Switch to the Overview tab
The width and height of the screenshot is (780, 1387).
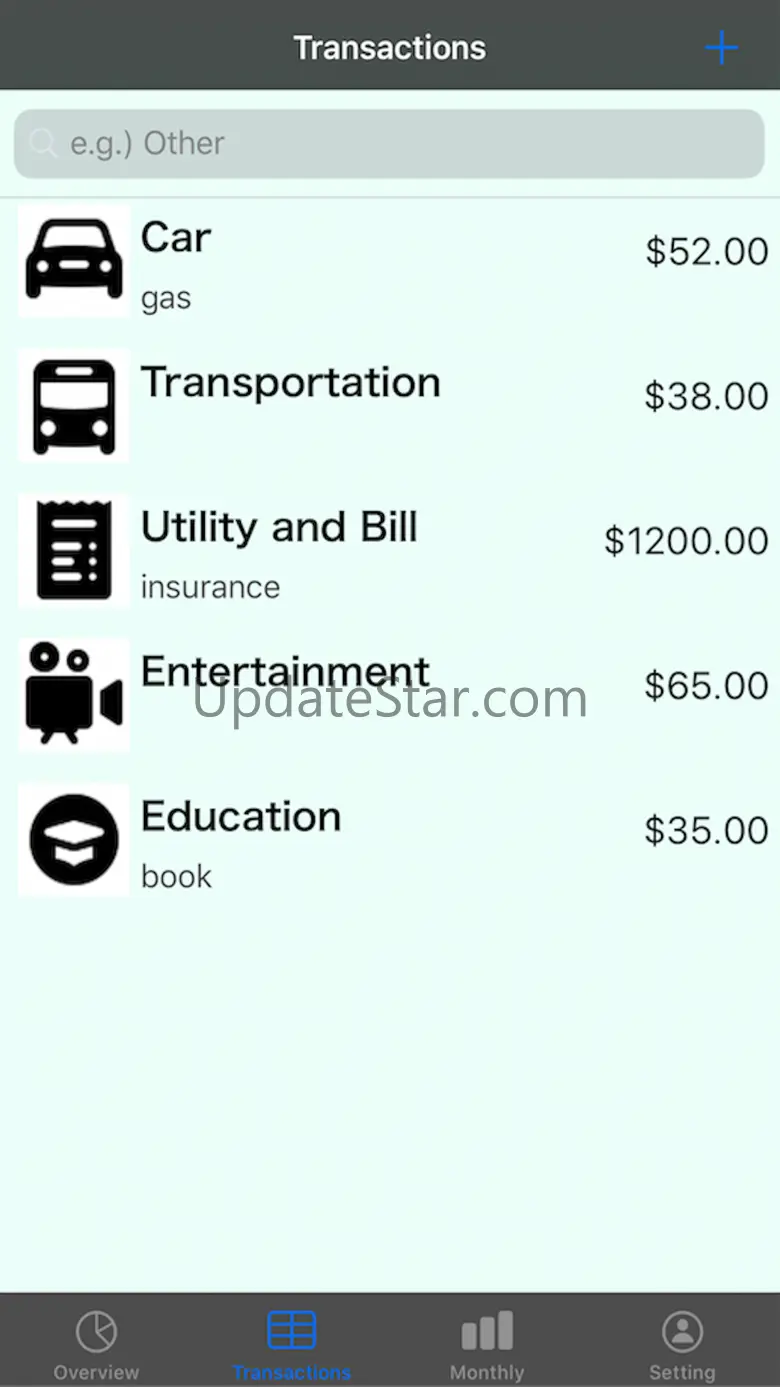coord(97,1345)
